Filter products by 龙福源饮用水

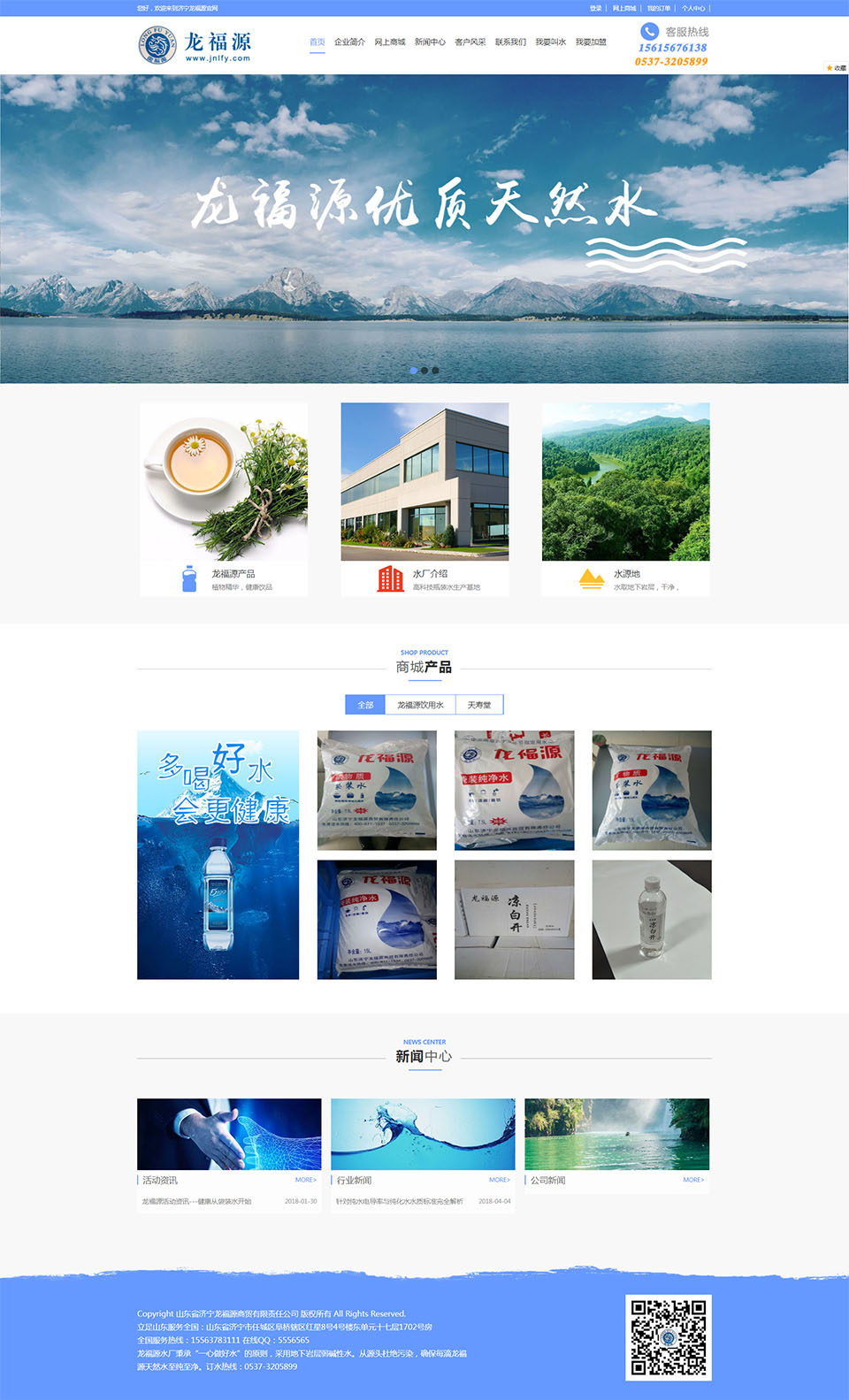coord(420,705)
